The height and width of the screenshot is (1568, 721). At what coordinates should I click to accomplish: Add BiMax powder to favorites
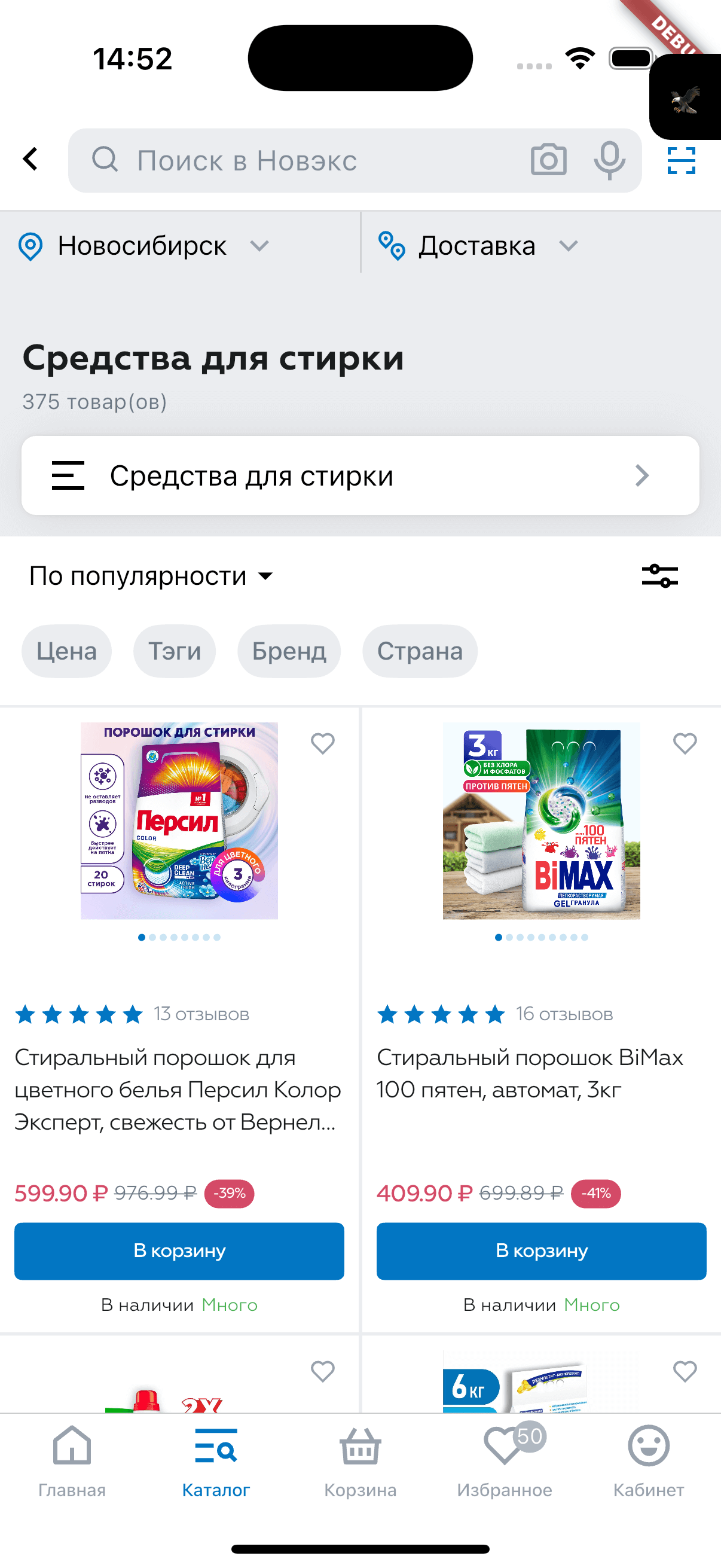pos(685,743)
